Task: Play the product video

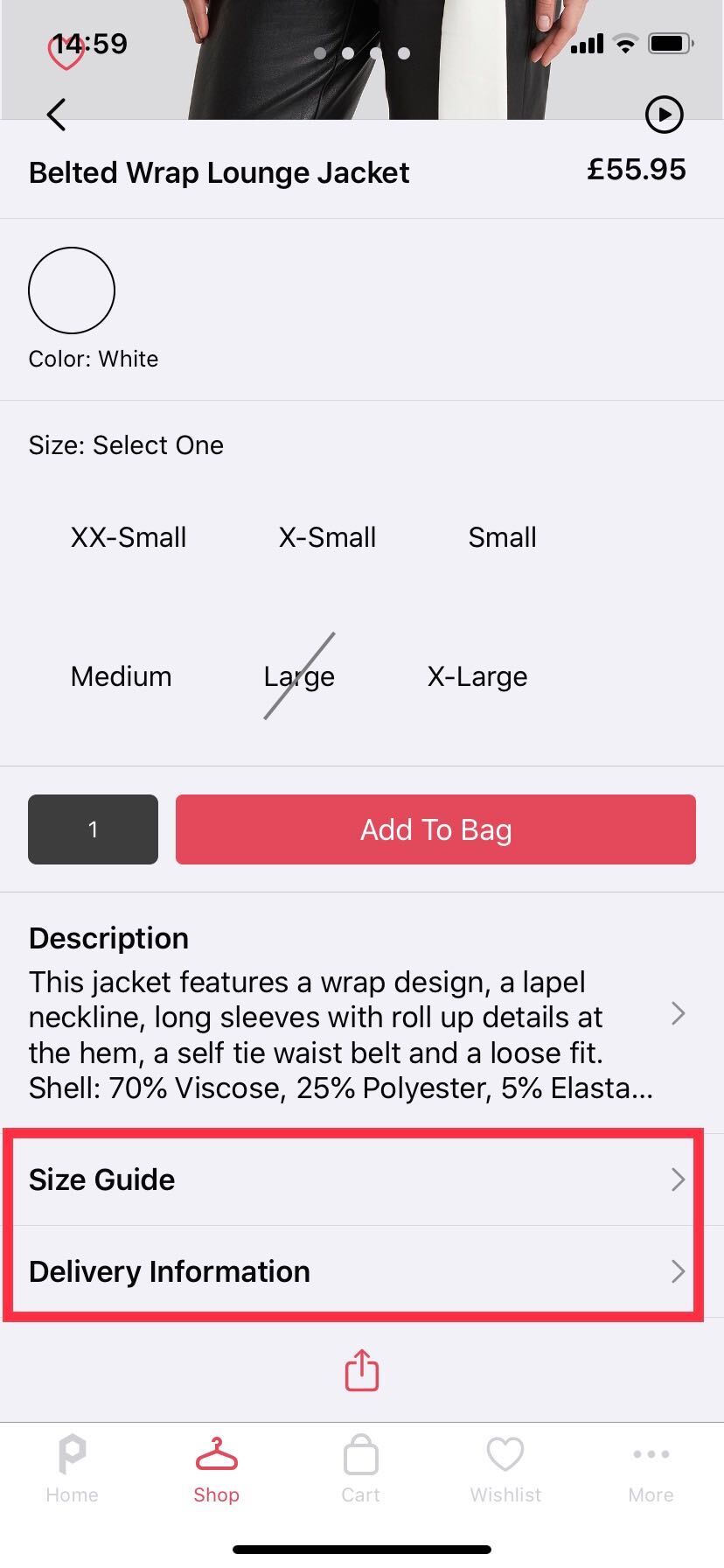Action: click(664, 115)
